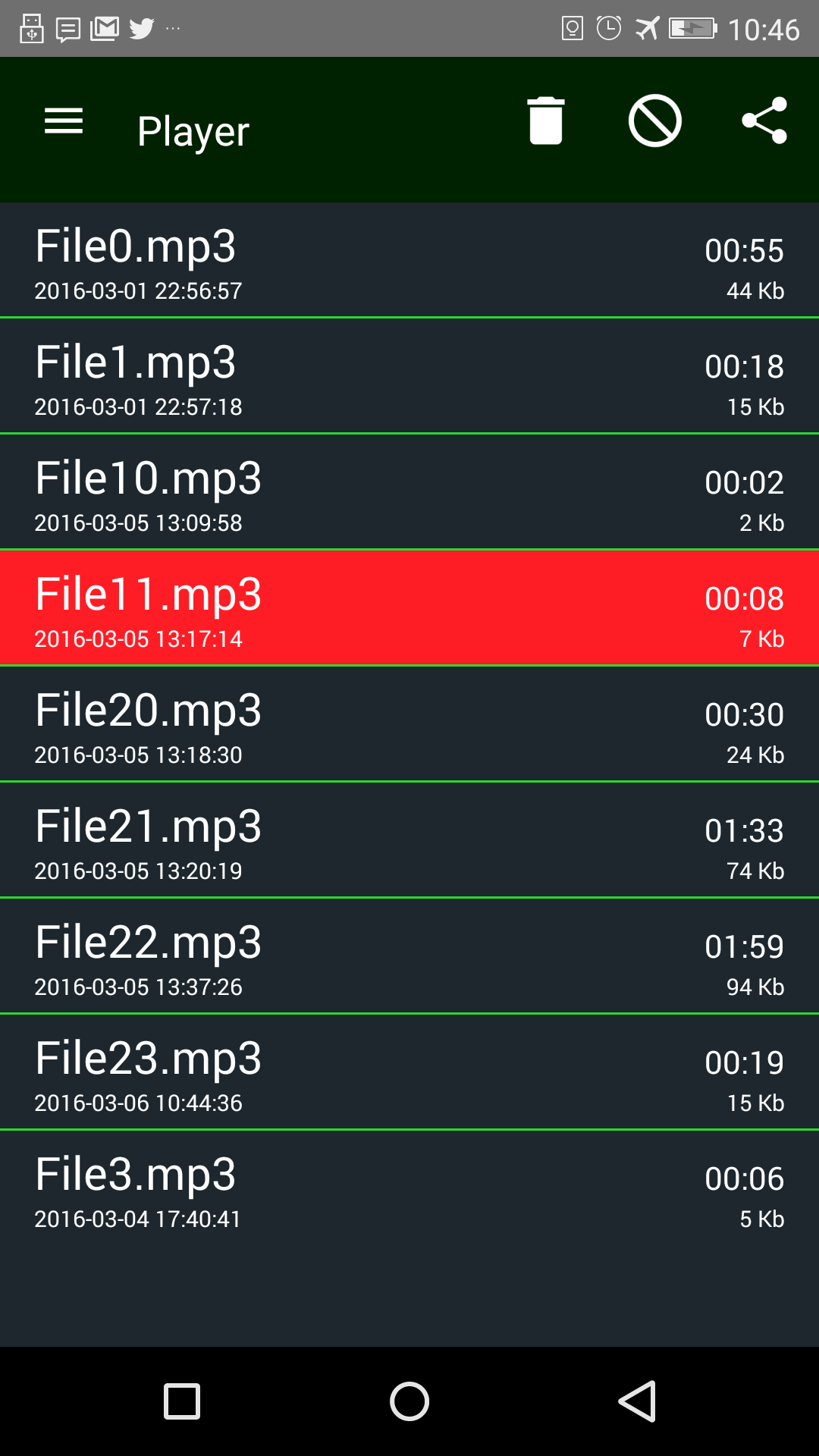Go back using the system back button
The image size is (819, 1456).
[x=637, y=1401]
